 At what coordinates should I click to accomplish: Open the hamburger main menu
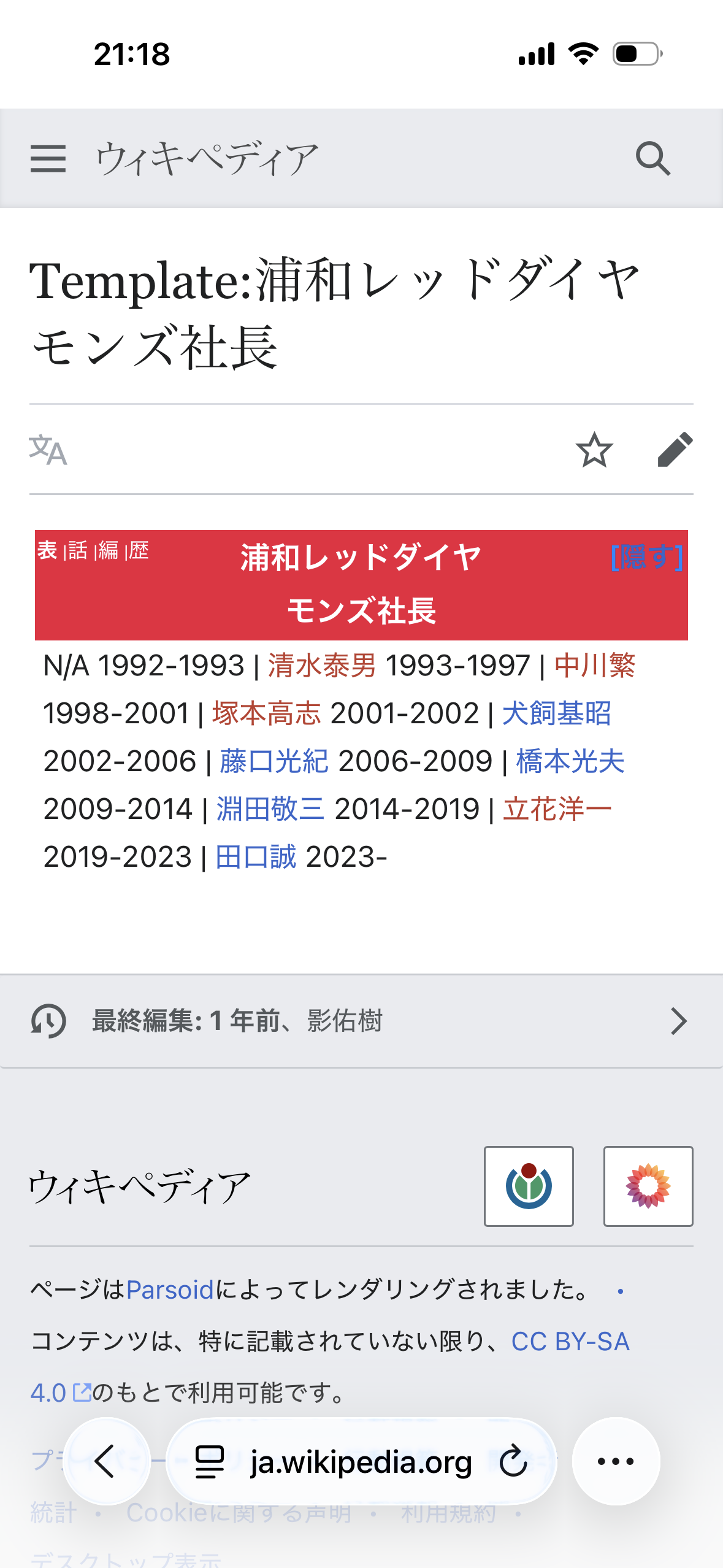coord(48,159)
